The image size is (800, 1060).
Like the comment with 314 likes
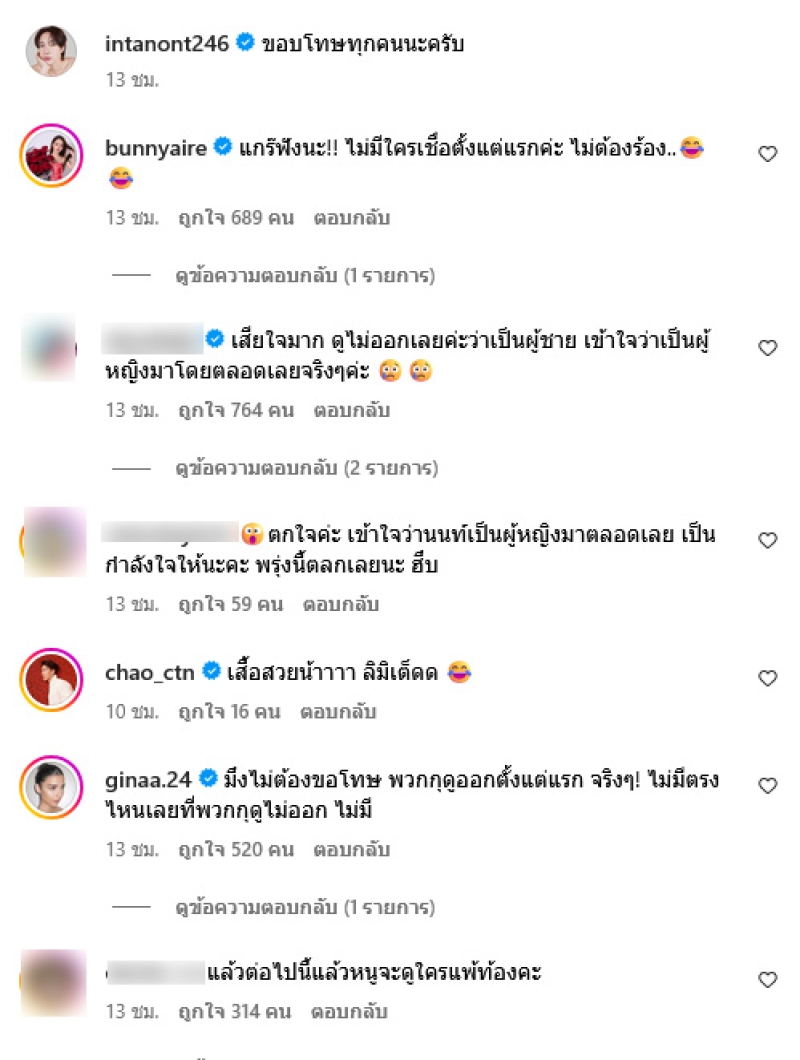(768, 979)
